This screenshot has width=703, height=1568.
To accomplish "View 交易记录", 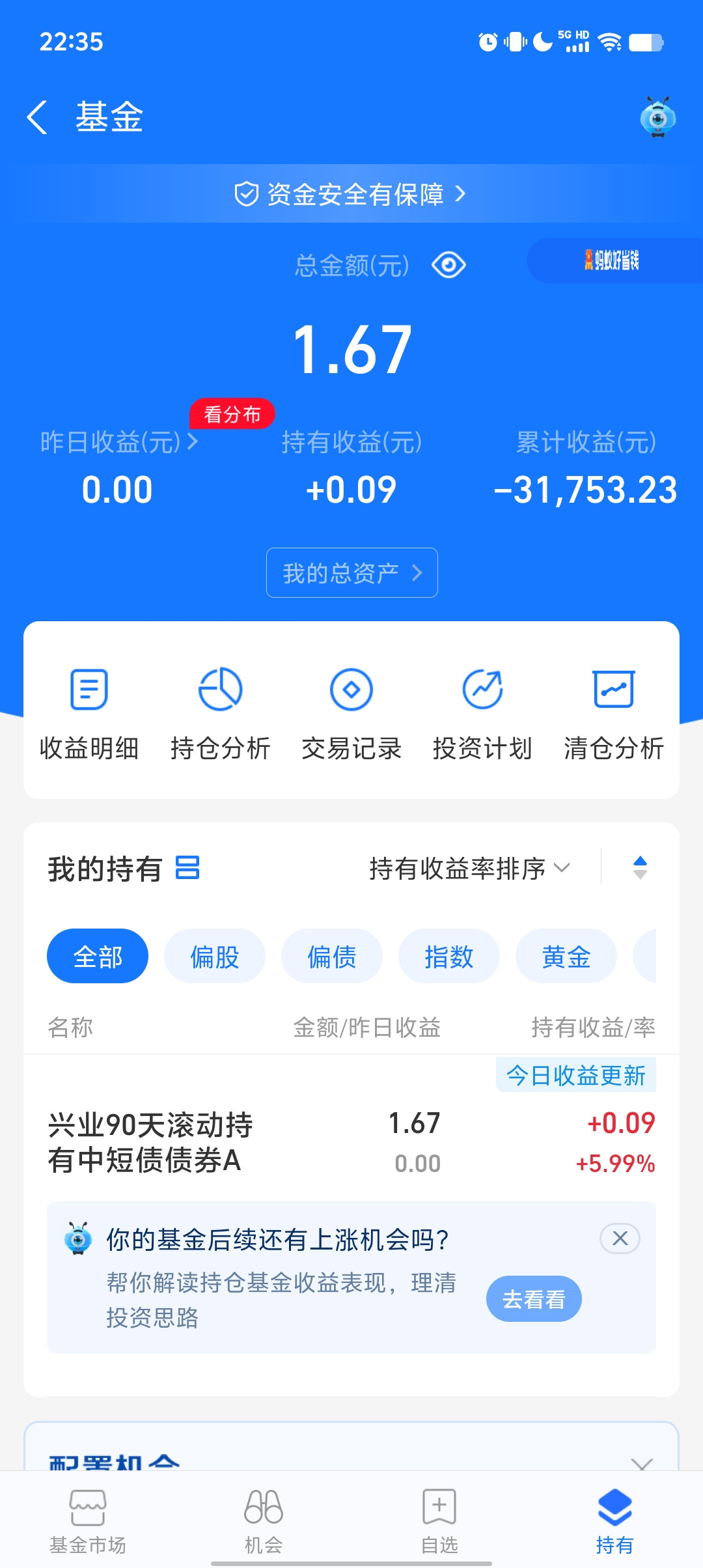I will coord(351,713).
